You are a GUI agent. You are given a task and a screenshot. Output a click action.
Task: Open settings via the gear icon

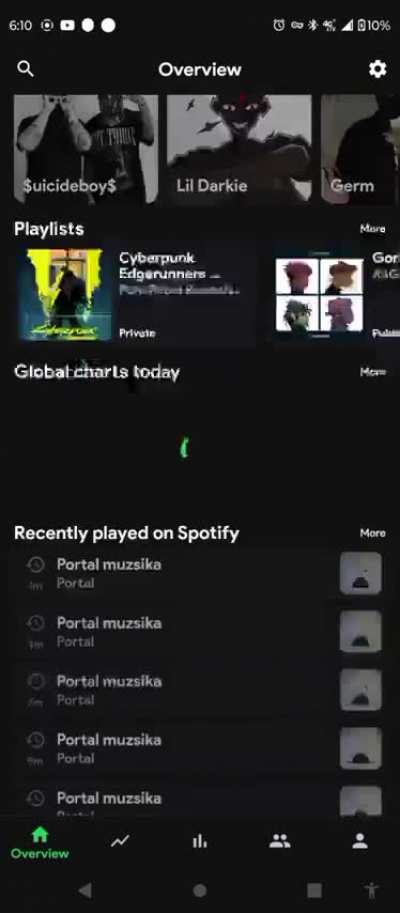click(x=377, y=69)
